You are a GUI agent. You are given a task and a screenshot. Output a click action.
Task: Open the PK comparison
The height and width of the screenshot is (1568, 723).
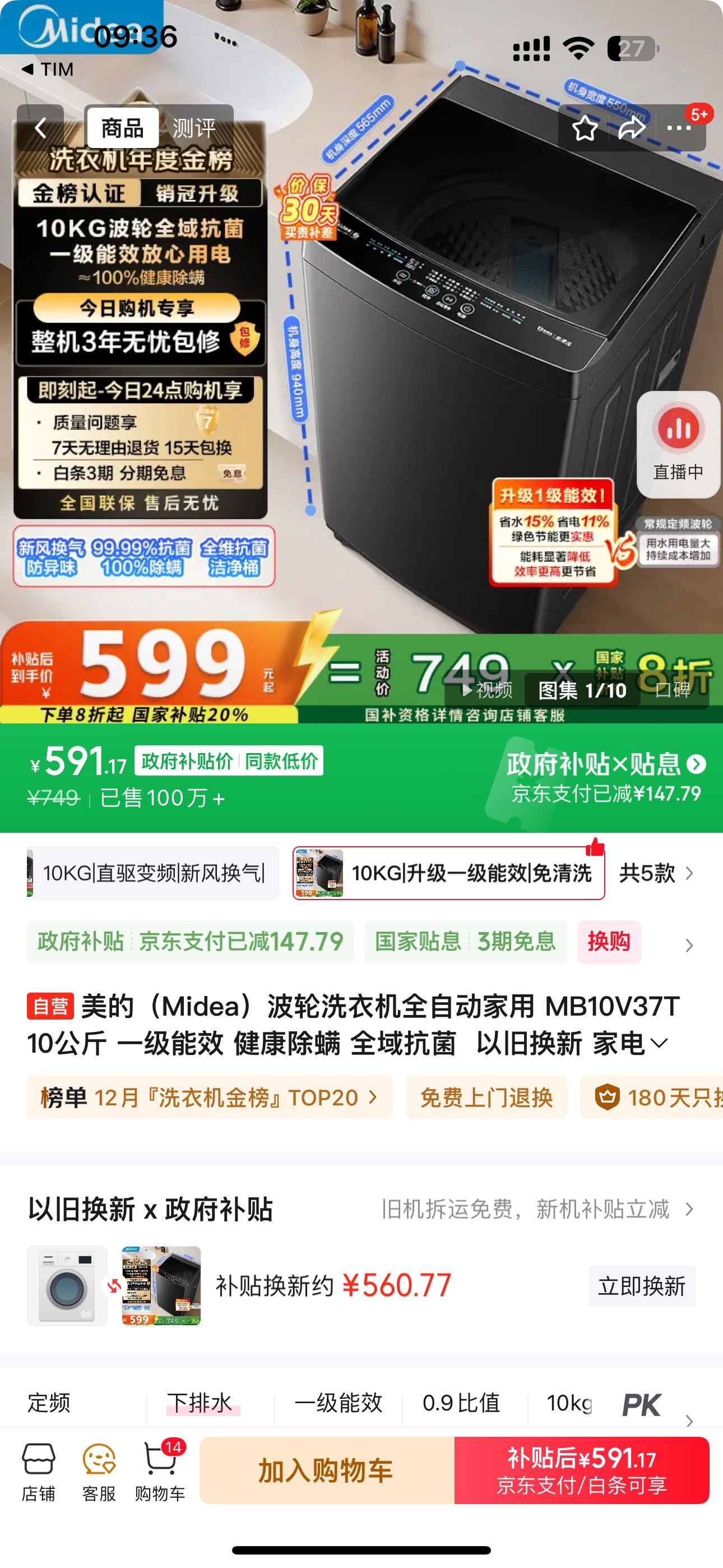[641, 1405]
